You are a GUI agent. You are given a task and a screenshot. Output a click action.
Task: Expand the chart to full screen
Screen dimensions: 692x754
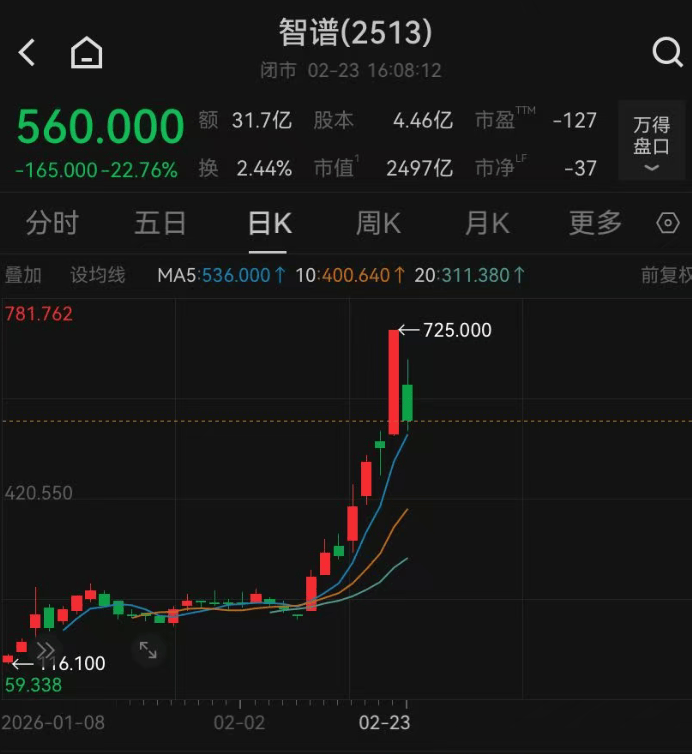(148, 650)
